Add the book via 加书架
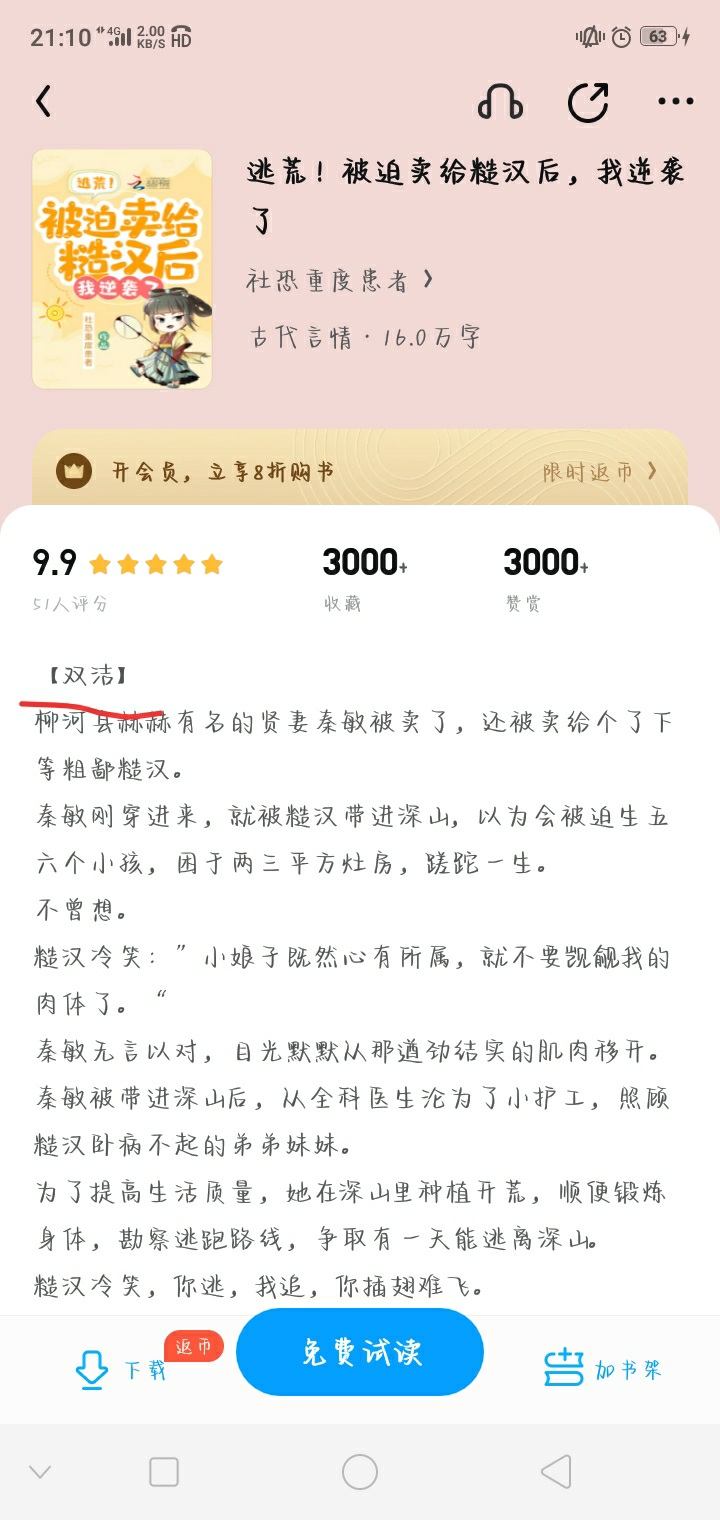 pos(602,1369)
